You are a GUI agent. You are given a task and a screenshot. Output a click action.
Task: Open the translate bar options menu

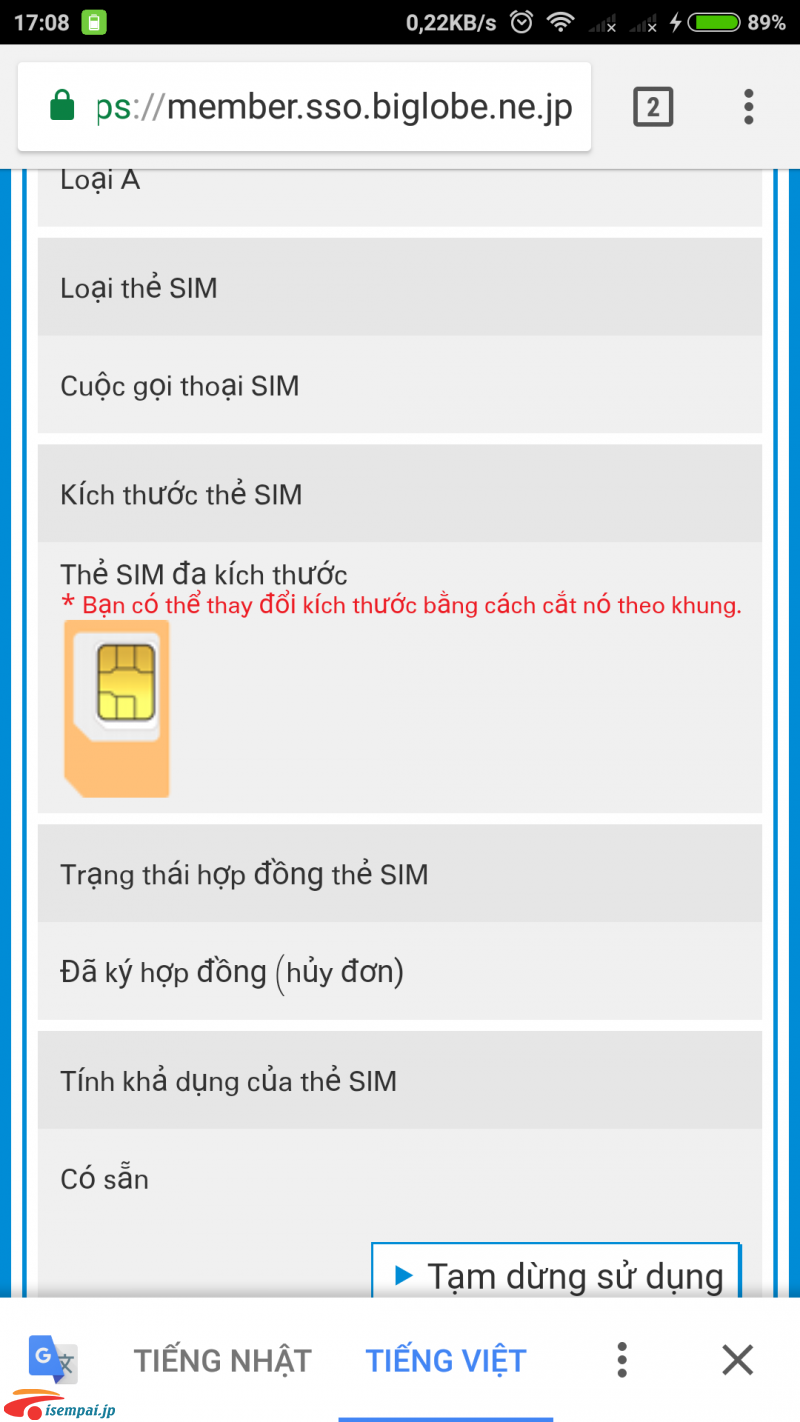pyautogui.click(x=622, y=1360)
